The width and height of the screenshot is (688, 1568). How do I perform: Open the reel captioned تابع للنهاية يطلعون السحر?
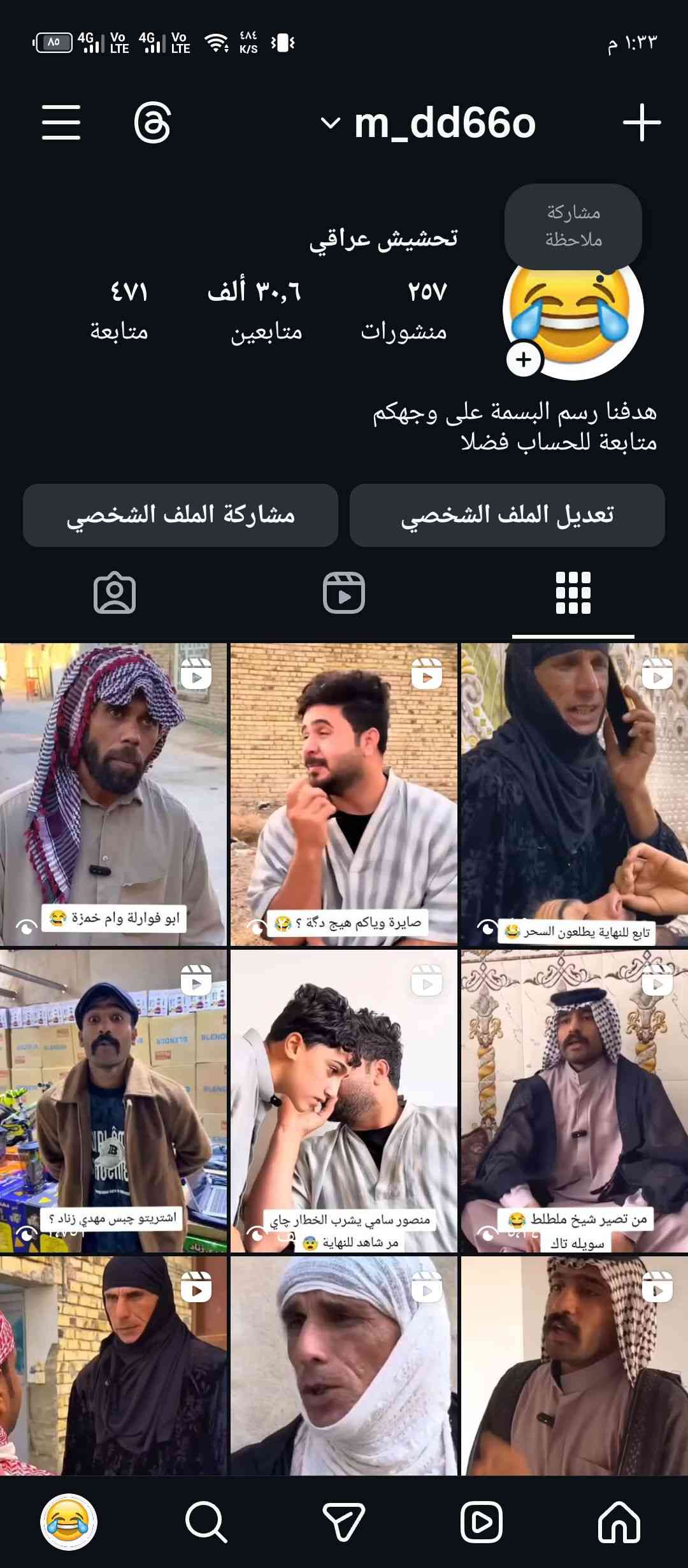[x=575, y=794]
